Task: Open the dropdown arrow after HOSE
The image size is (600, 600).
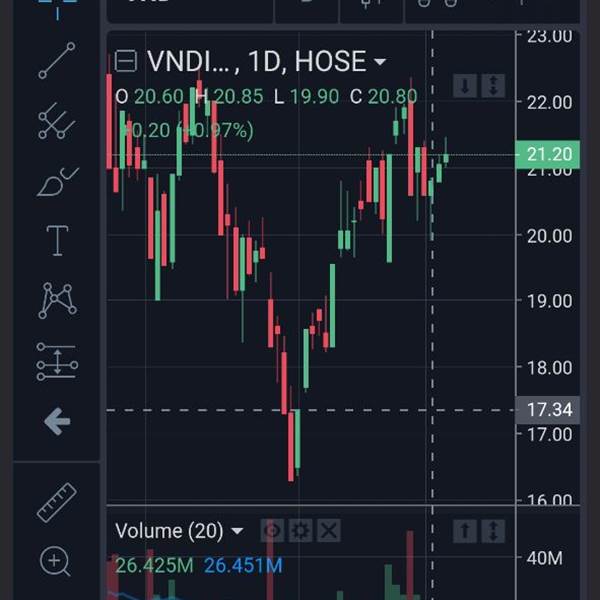Action: [380, 63]
